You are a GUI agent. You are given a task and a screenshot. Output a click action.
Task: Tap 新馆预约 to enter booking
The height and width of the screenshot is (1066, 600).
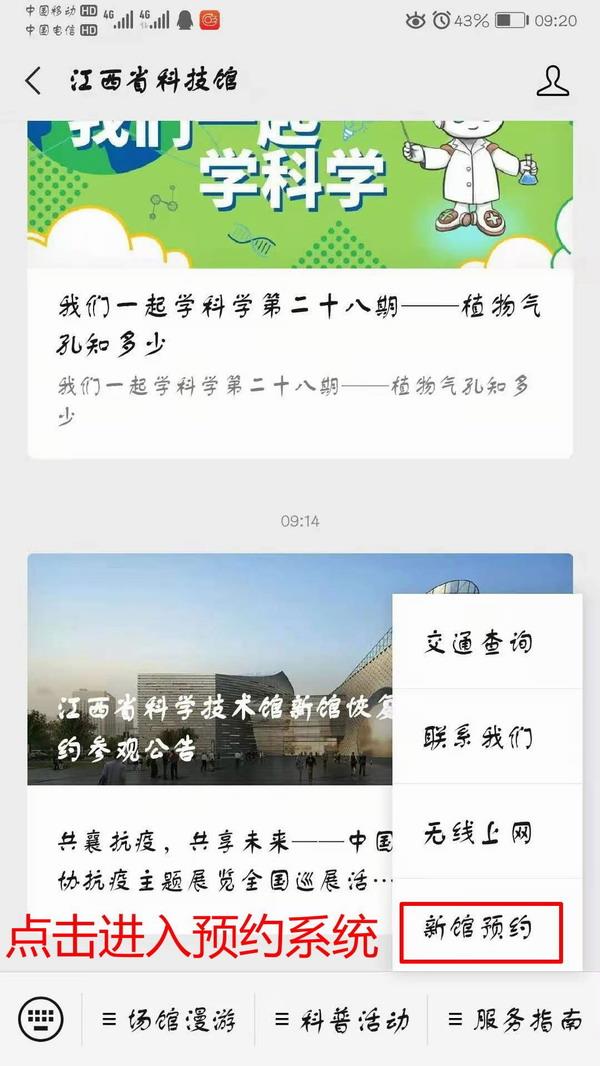[x=480, y=931]
